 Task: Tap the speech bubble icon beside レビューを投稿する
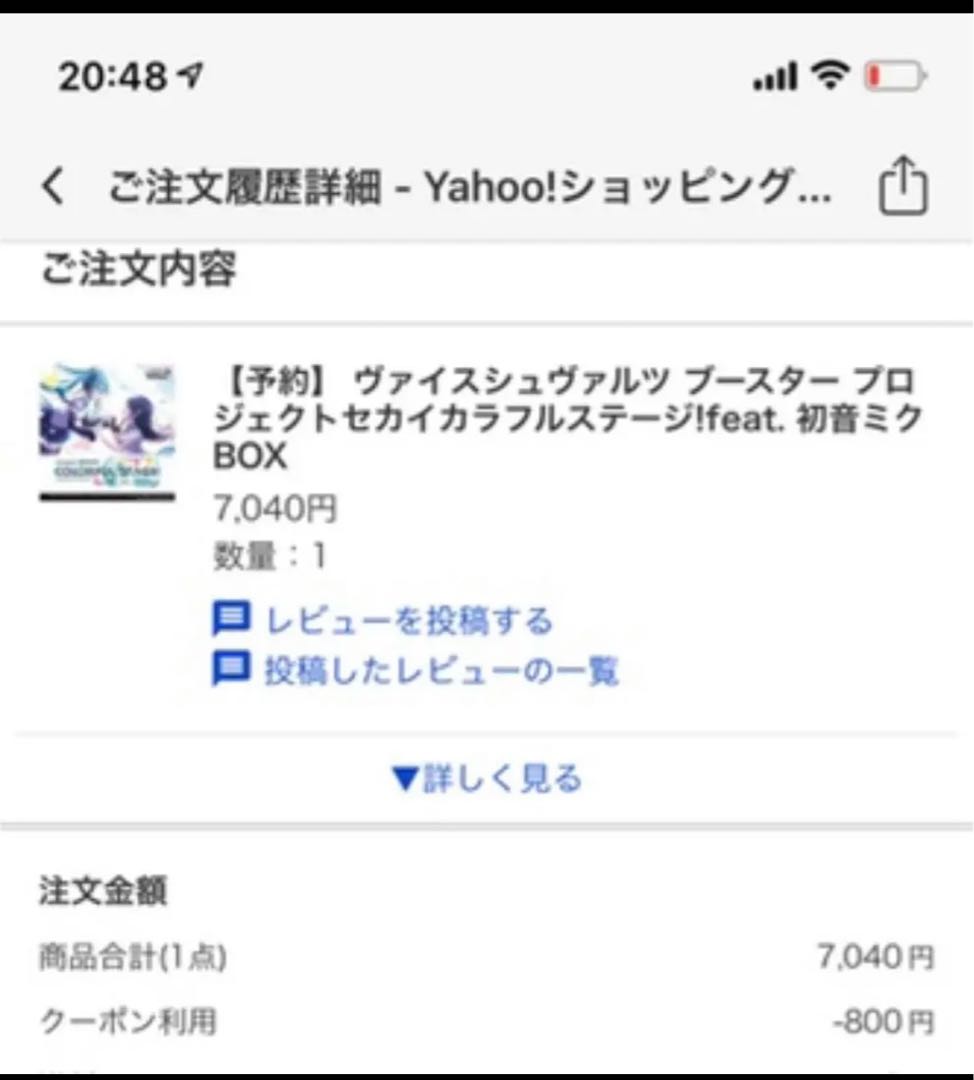click(x=232, y=618)
